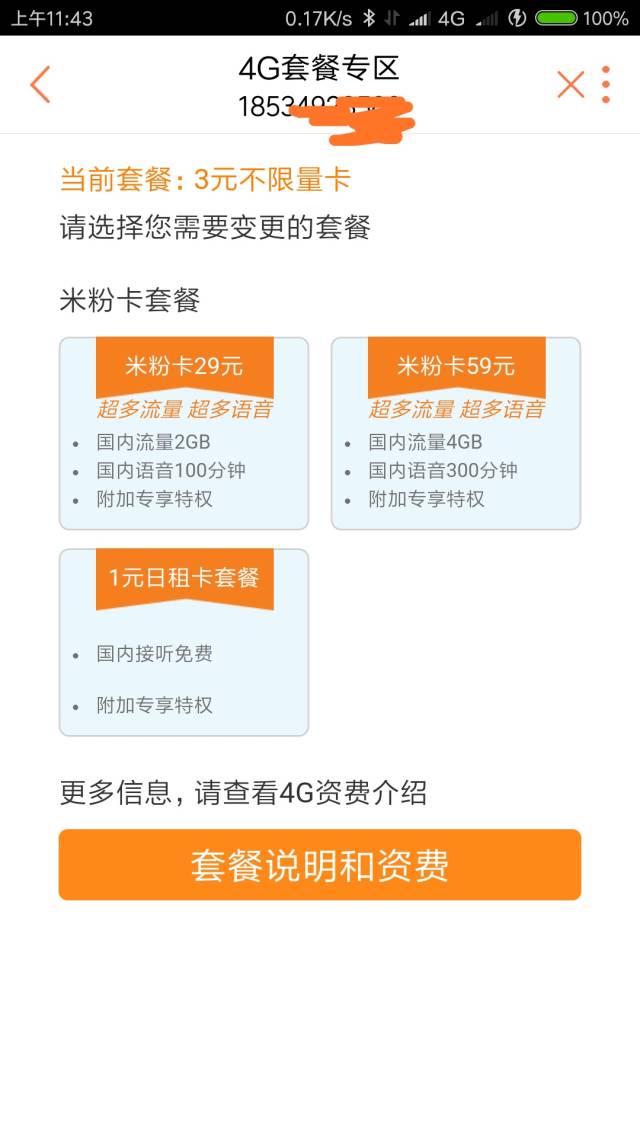Image resolution: width=640 pixels, height=1138 pixels.
Task: Select the 米粉卡29元 plan card
Action: (x=184, y=433)
